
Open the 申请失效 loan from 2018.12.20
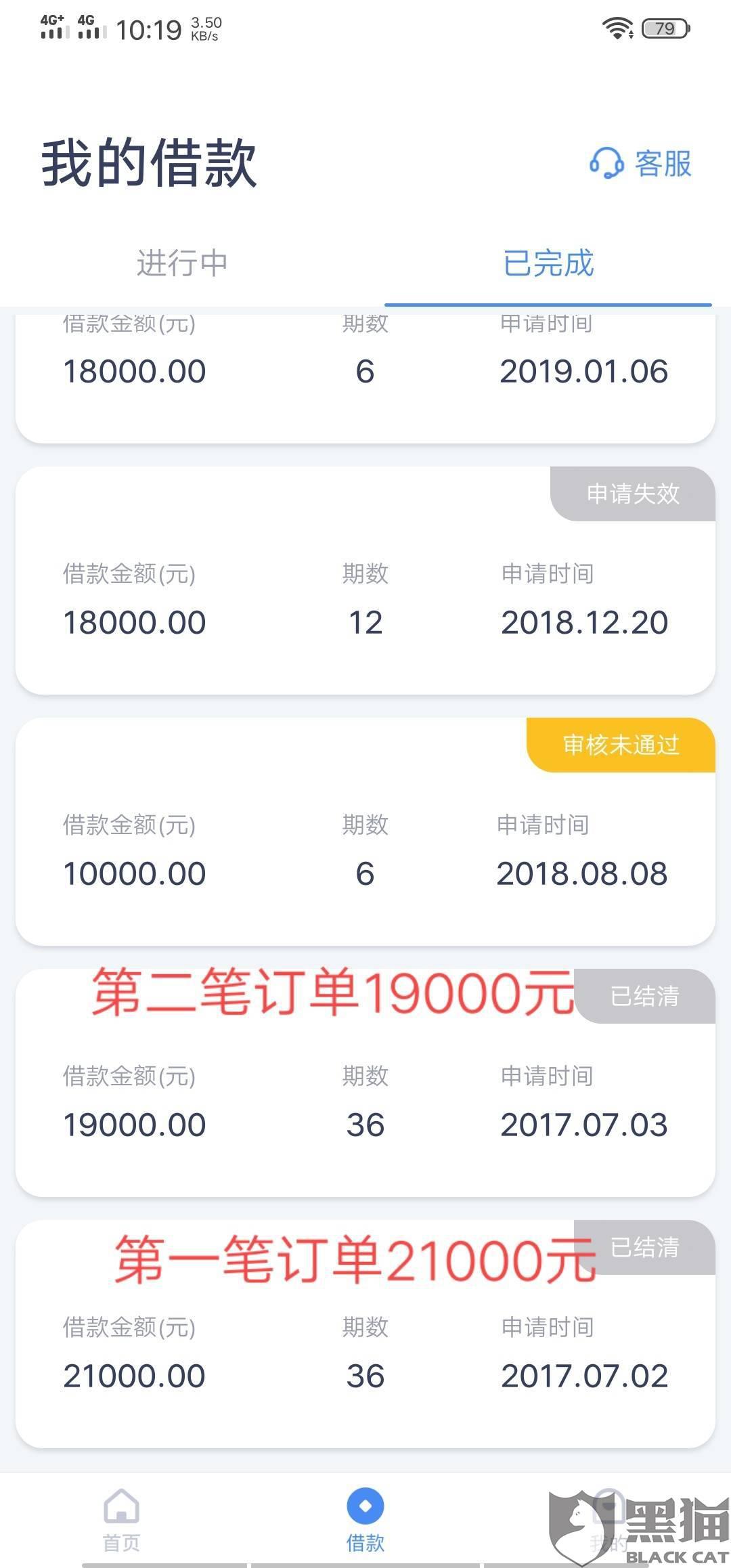[365, 580]
